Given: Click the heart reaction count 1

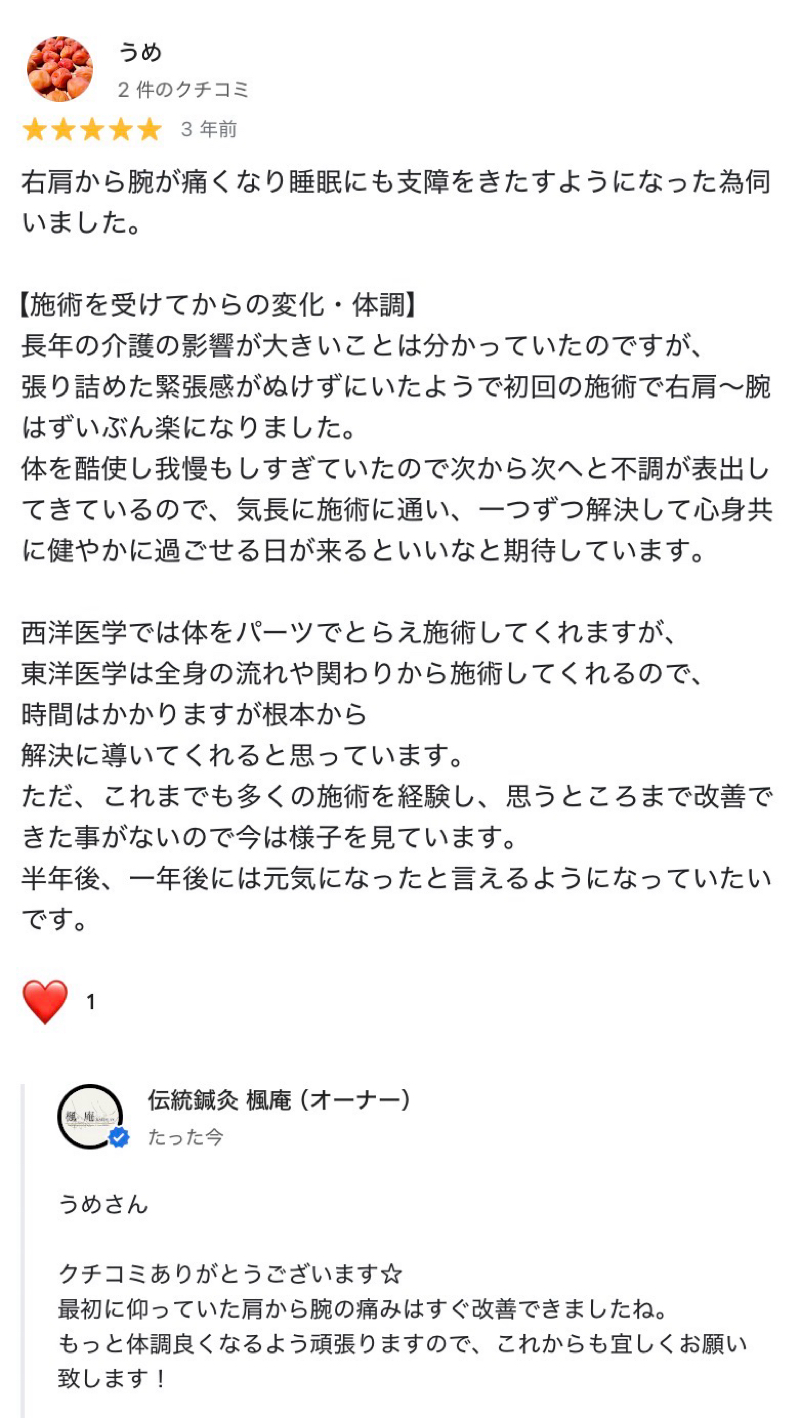Looking at the screenshot, I should pyautogui.click(x=88, y=999).
